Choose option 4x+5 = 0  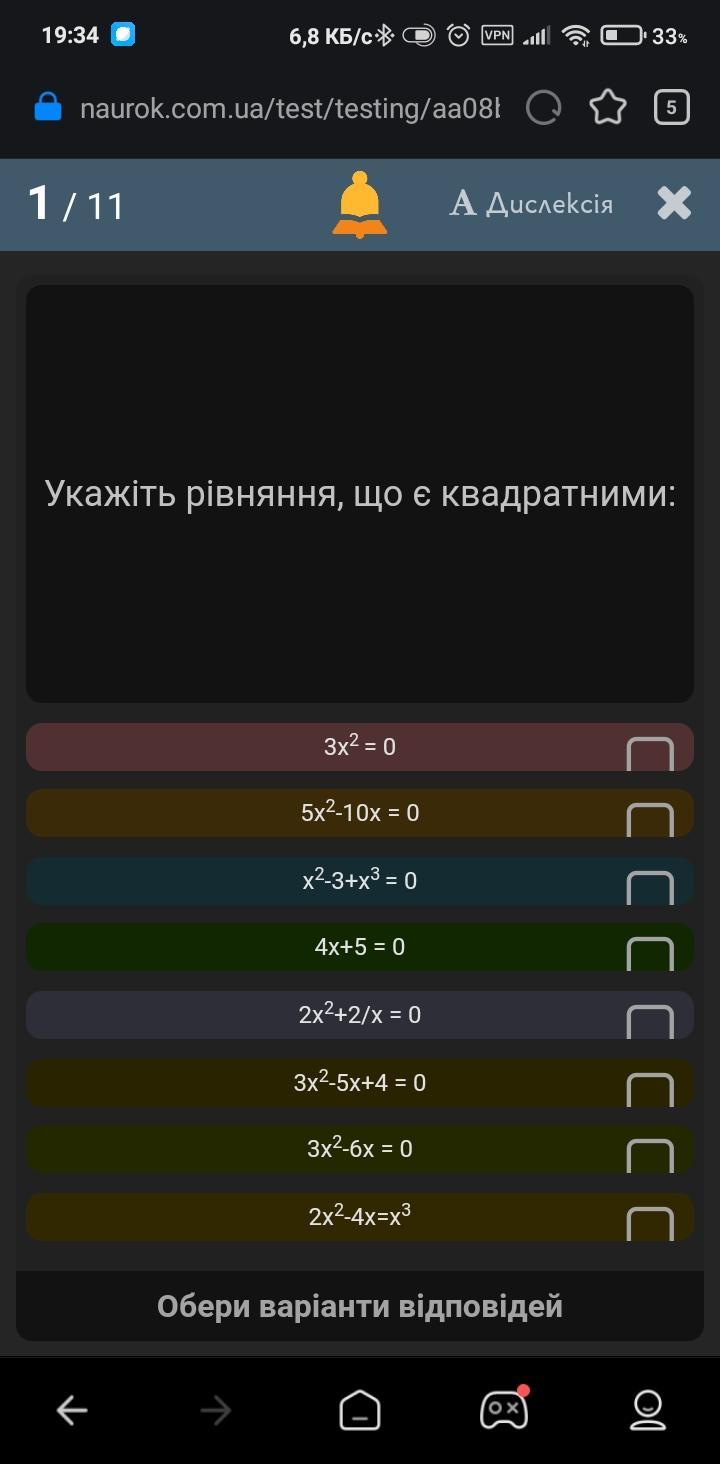pos(359,947)
